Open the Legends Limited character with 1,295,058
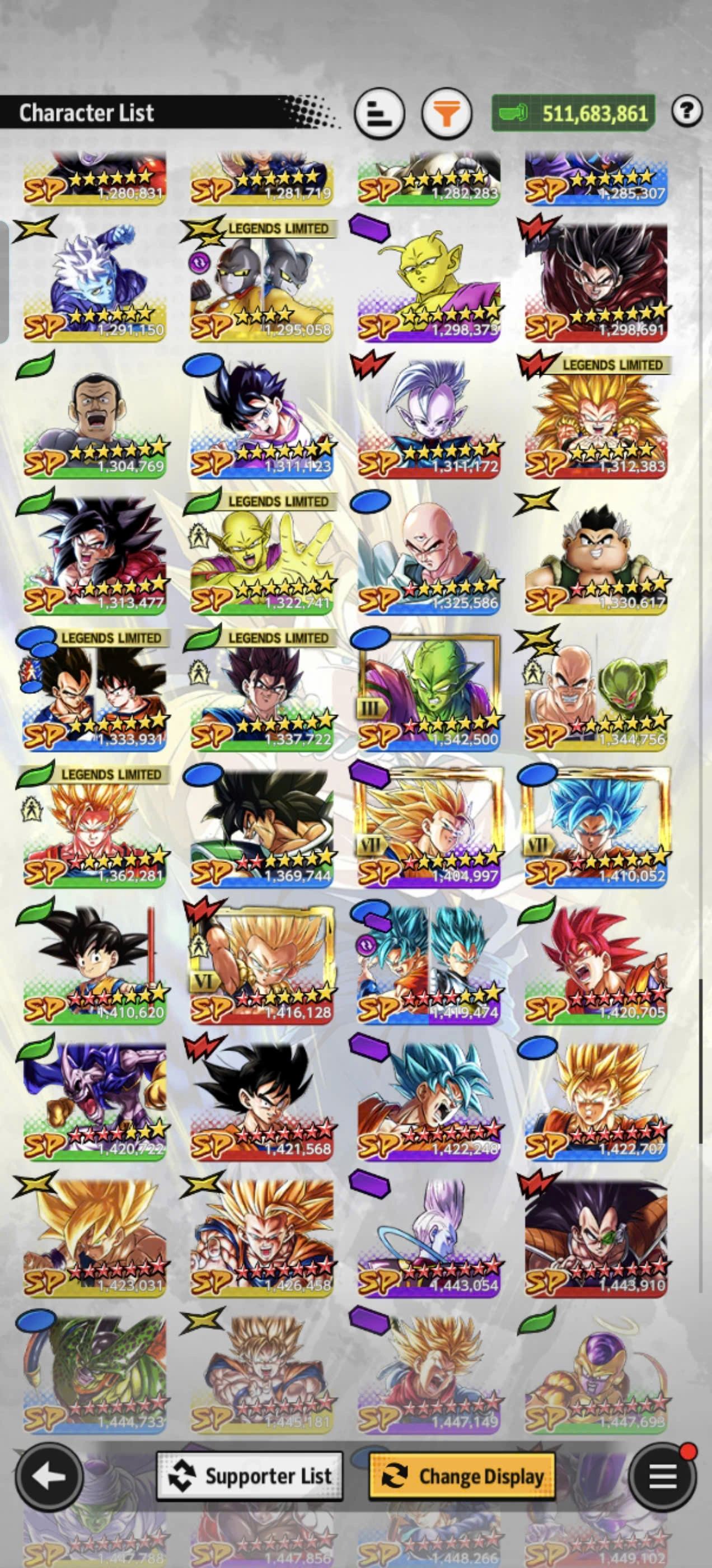The height and width of the screenshot is (1568, 712). coord(261,280)
